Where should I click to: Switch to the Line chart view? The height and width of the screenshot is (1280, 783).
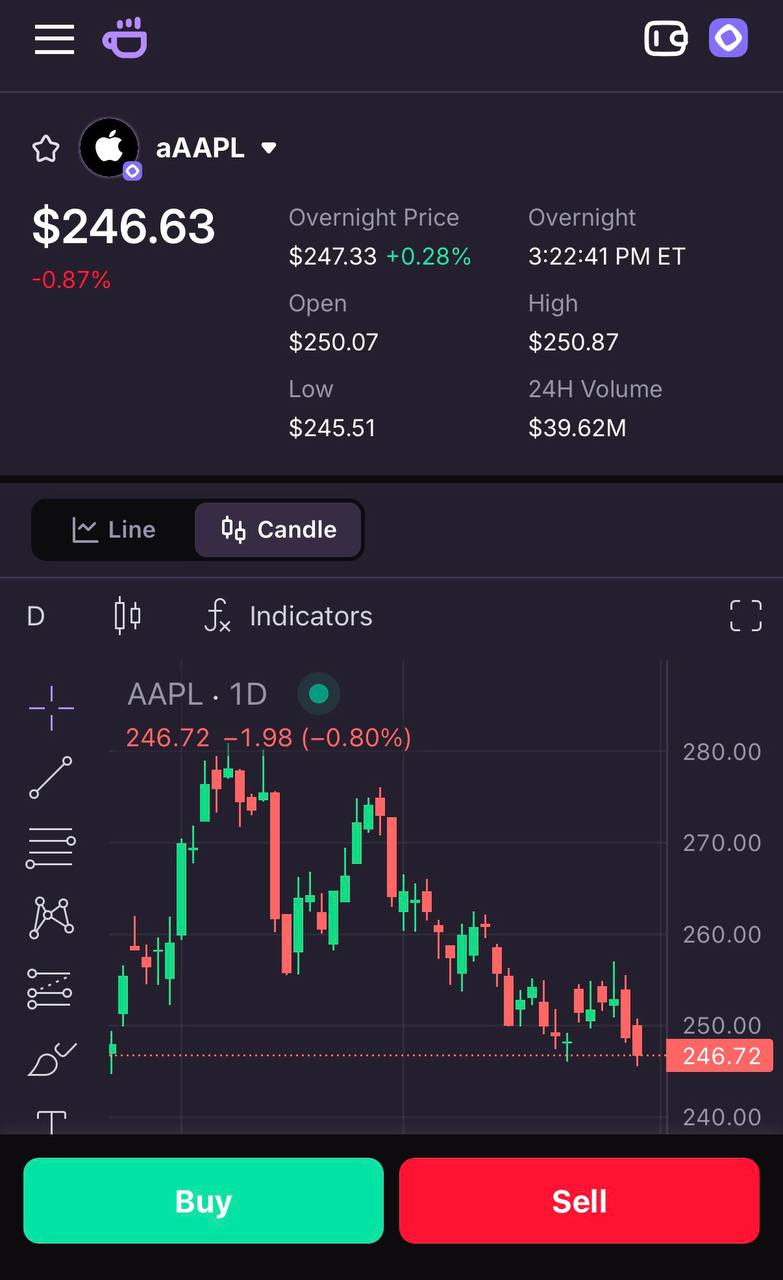(x=114, y=529)
